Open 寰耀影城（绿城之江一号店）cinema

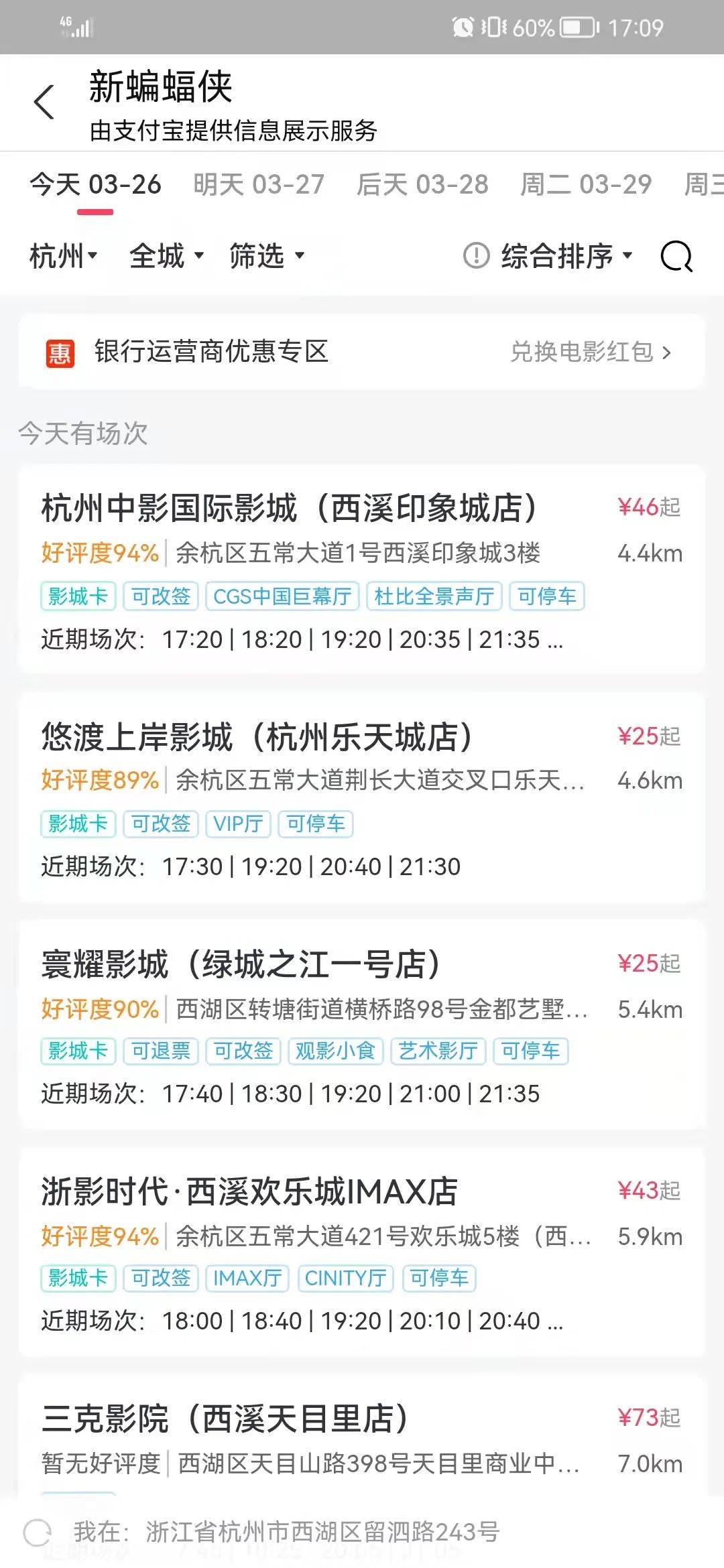tap(241, 965)
